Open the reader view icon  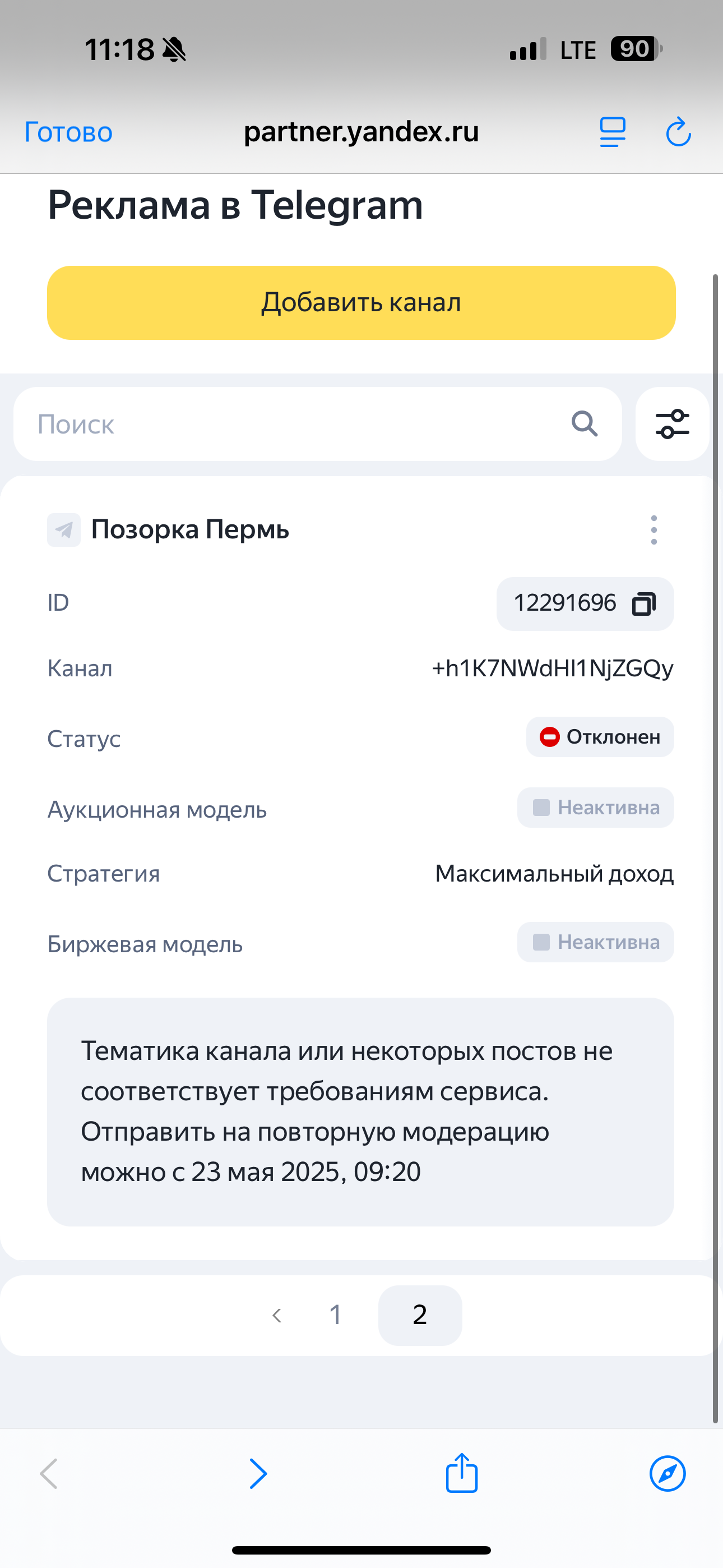pos(612,132)
